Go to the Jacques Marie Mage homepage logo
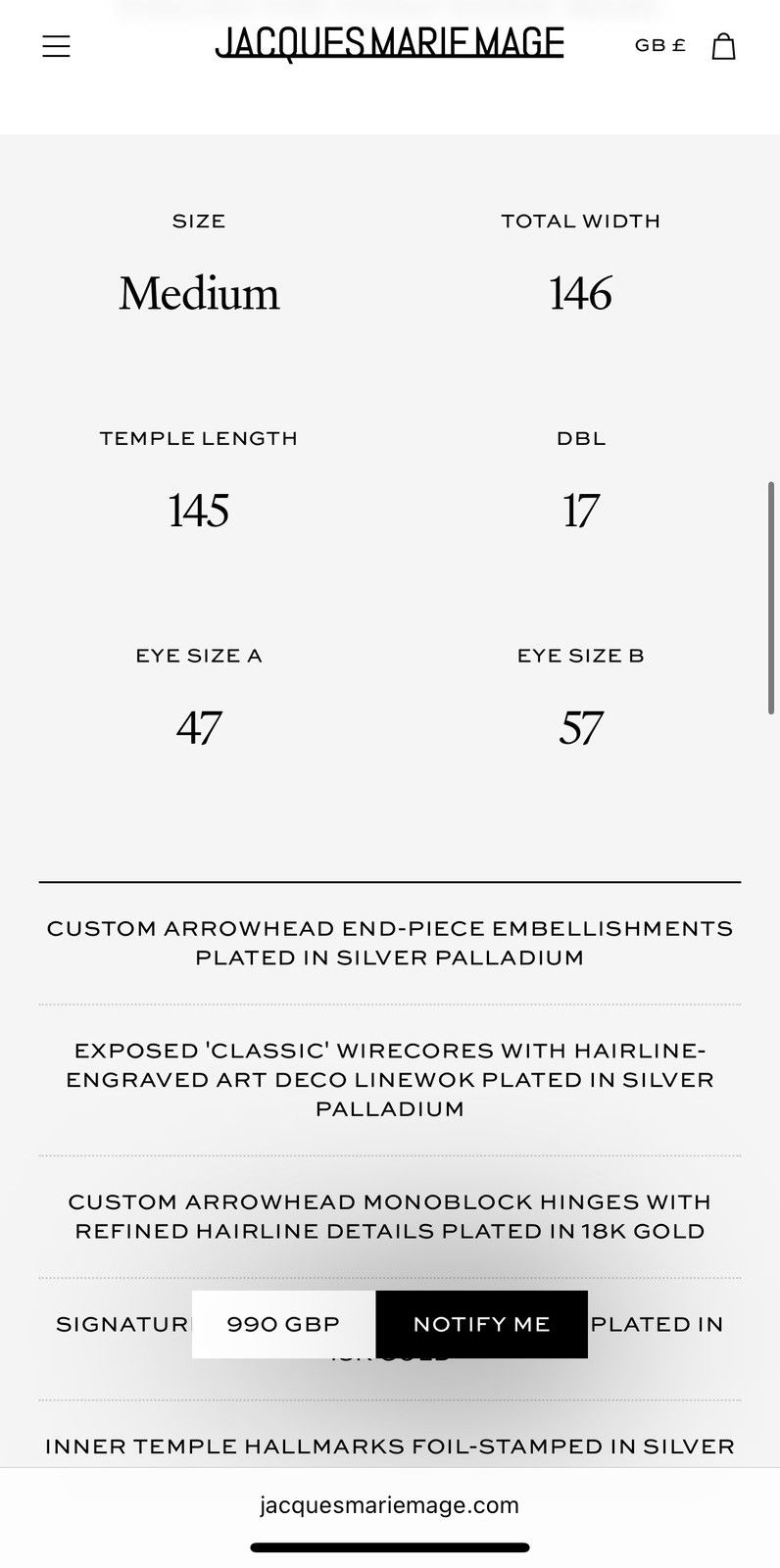Screen dimensions: 780x1568 pyautogui.click(x=389, y=44)
